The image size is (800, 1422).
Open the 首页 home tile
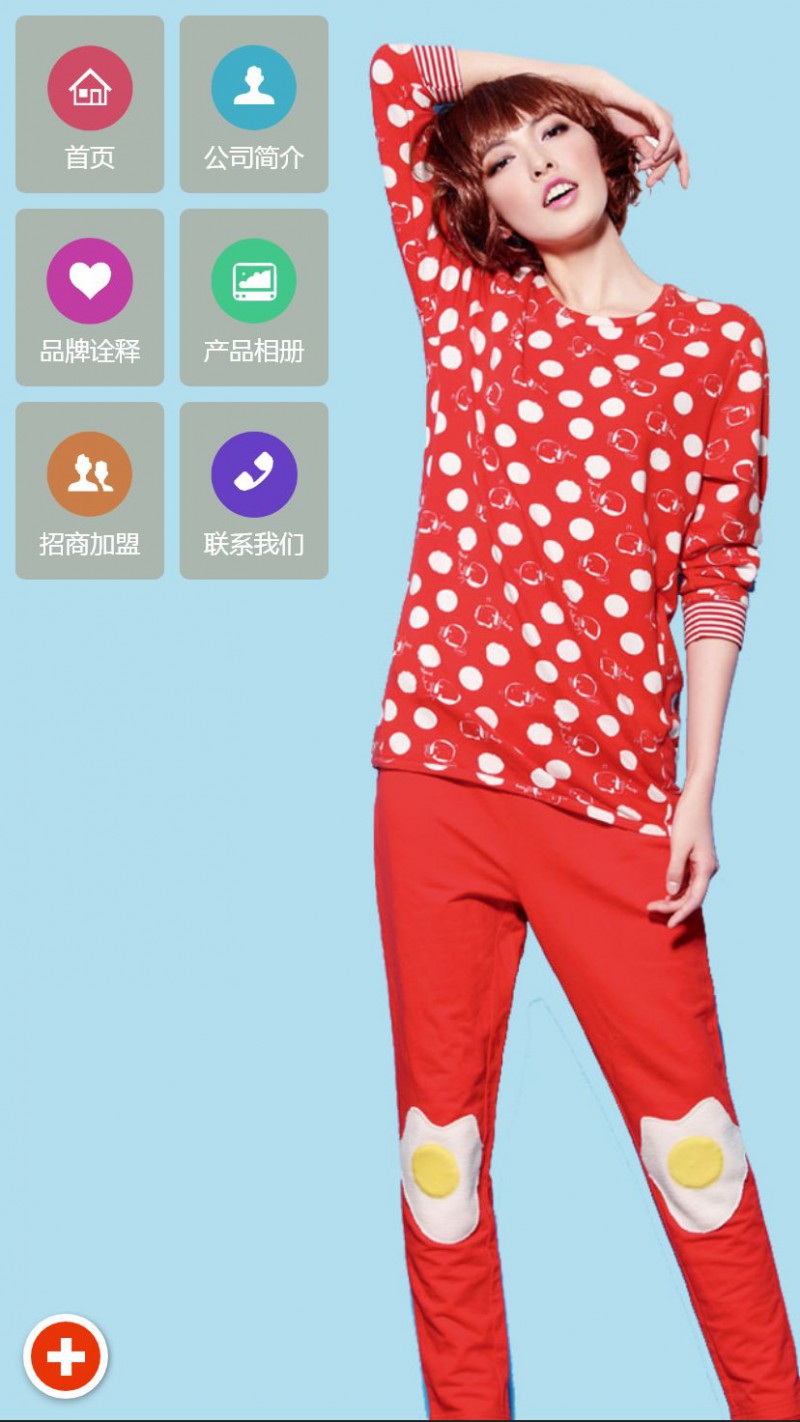(x=89, y=104)
